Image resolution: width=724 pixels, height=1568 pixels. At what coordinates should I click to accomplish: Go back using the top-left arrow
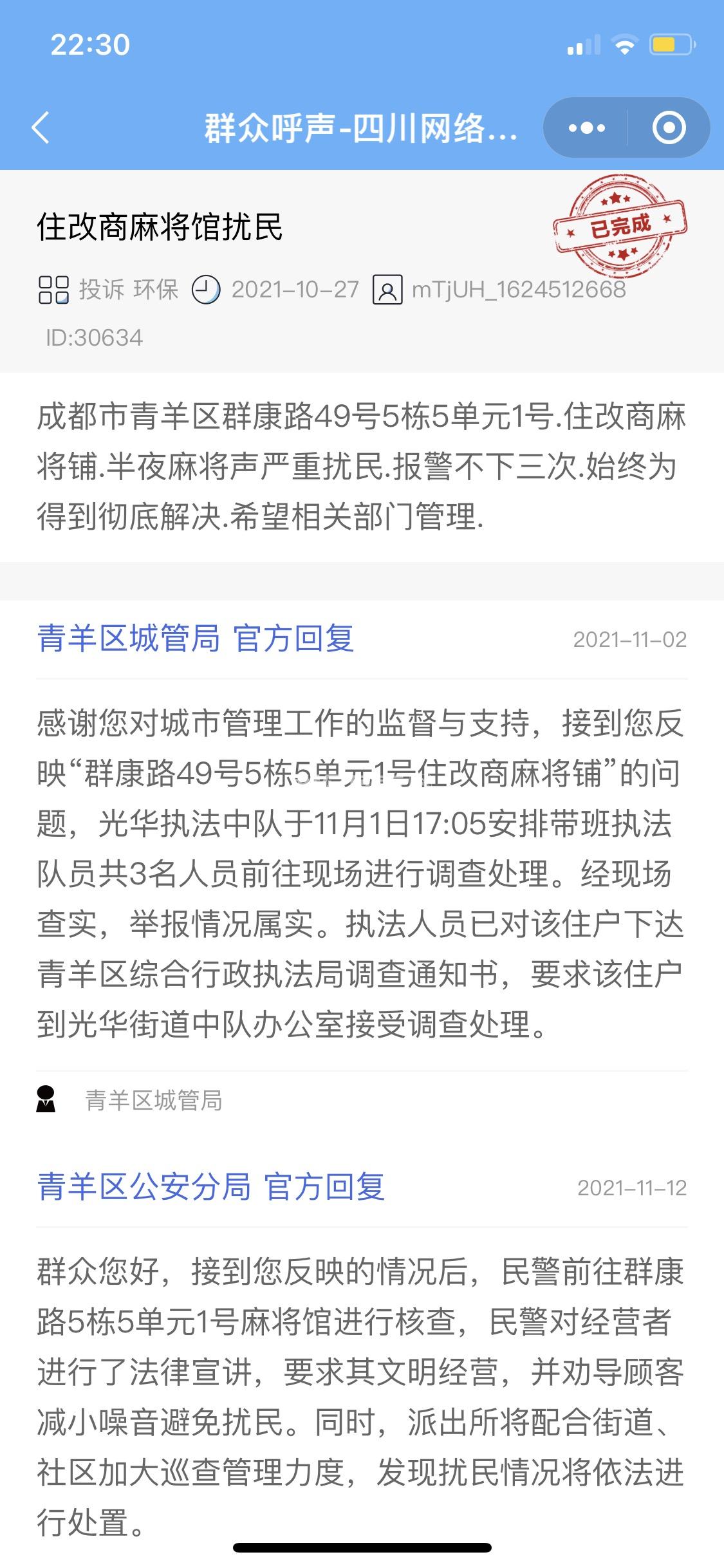41,127
